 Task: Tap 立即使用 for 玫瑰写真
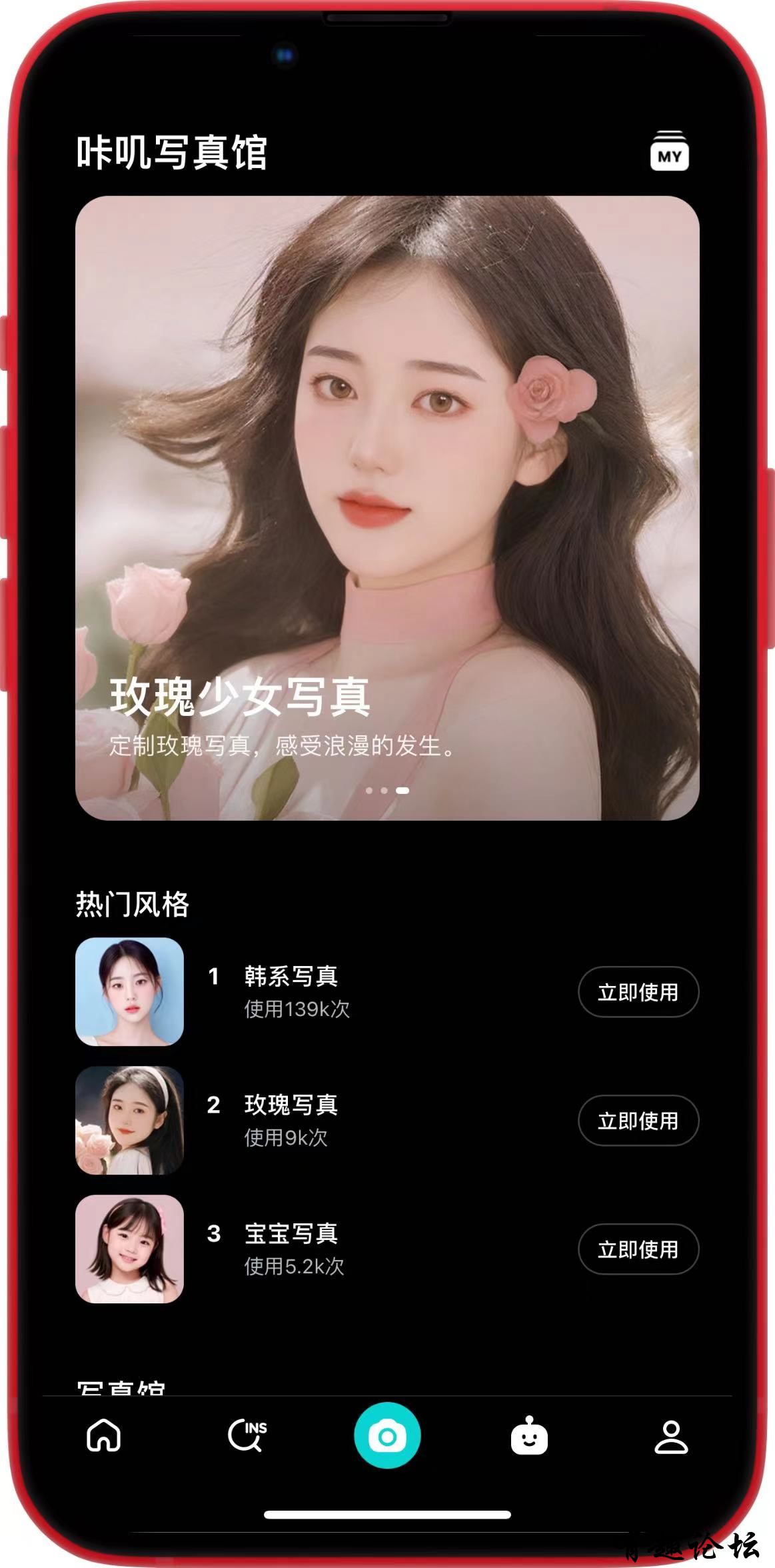tap(638, 1121)
